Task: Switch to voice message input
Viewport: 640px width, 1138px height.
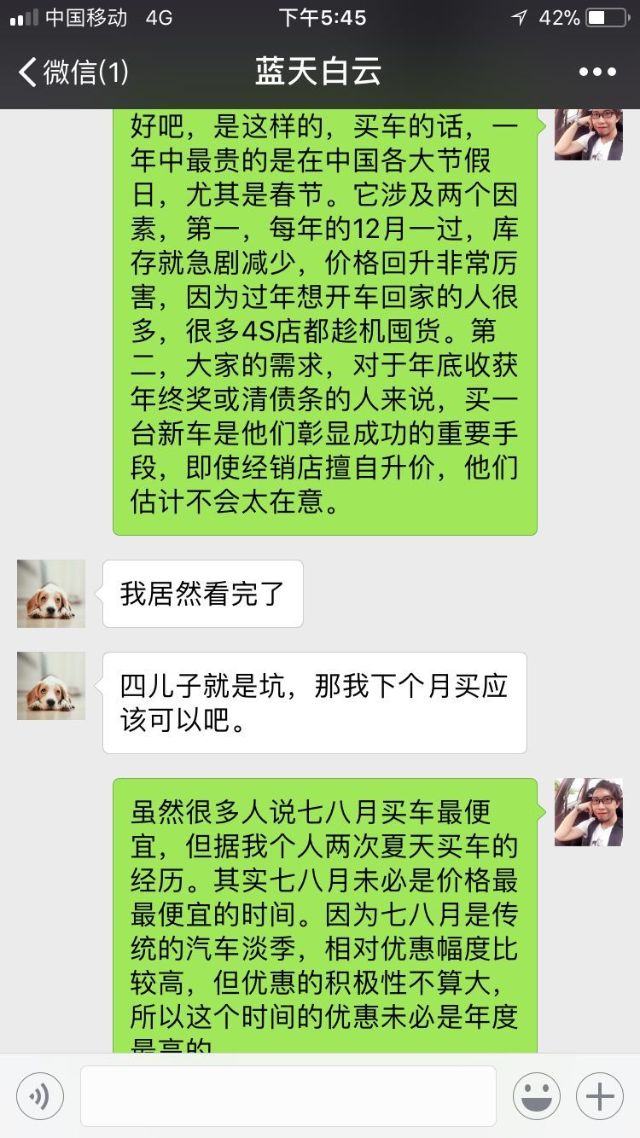Action: pos(40,1097)
